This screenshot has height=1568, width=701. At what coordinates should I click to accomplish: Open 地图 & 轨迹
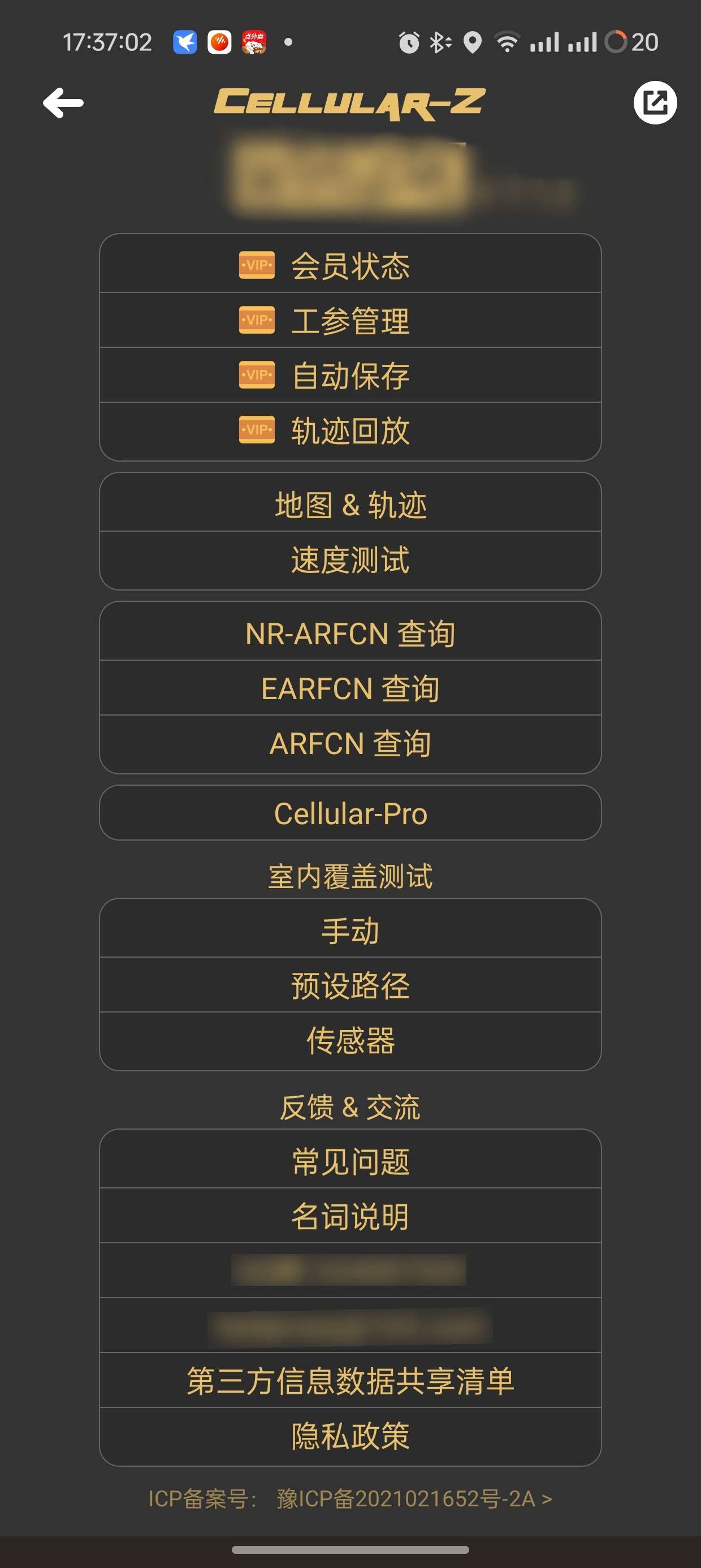(350, 505)
